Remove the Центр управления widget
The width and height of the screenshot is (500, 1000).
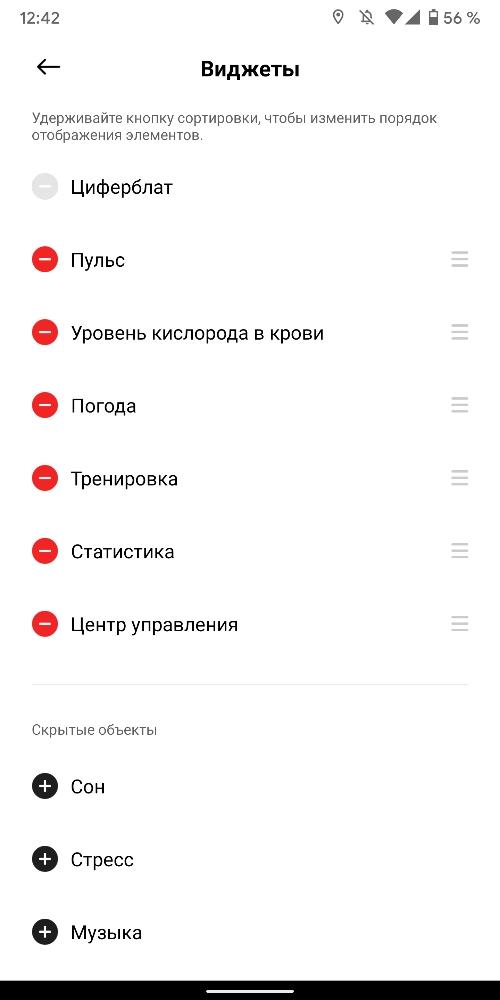[45, 623]
